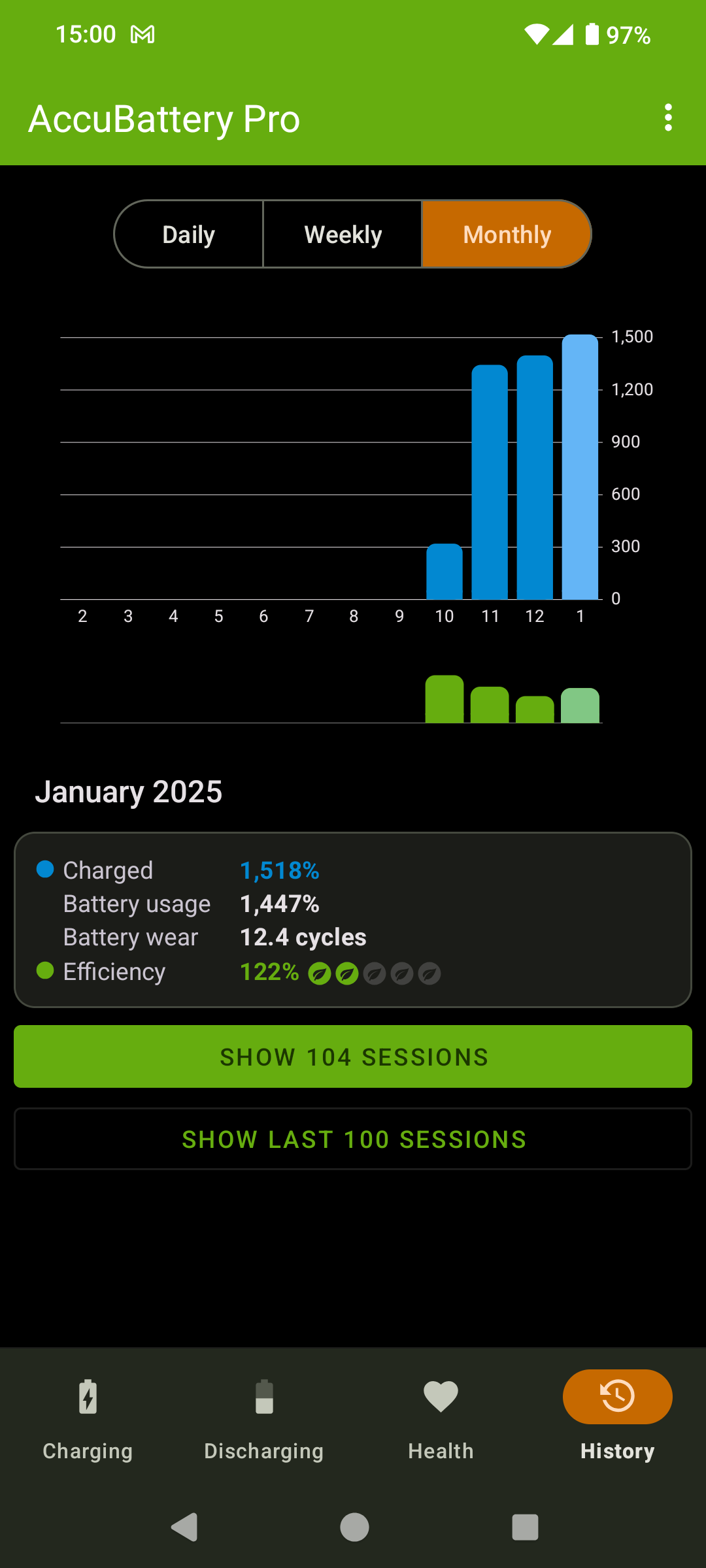Select the Monthly view
Viewport: 706px width, 1568px height.
click(x=507, y=235)
